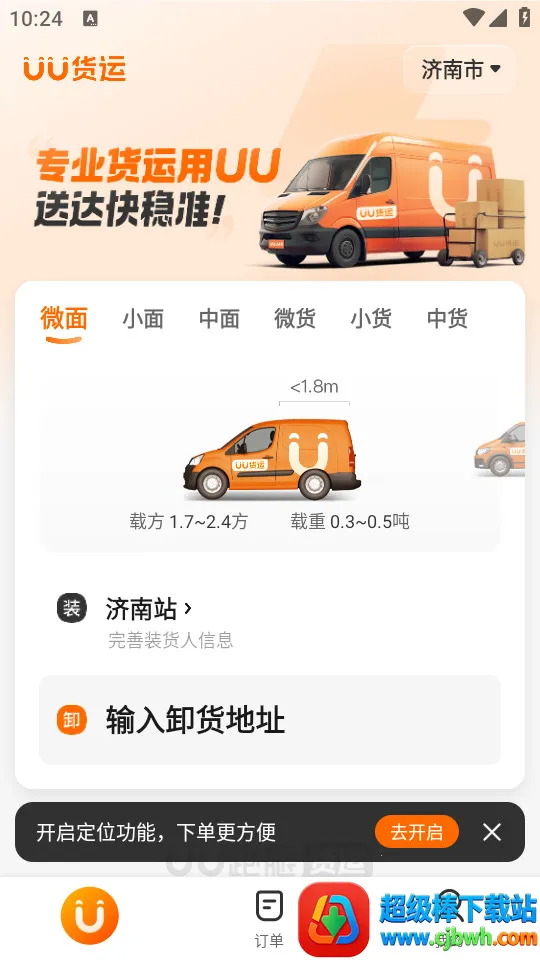Choose the 微货 vehicle tab
Image resolution: width=540 pixels, height=960 pixels.
pyautogui.click(x=294, y=318)
